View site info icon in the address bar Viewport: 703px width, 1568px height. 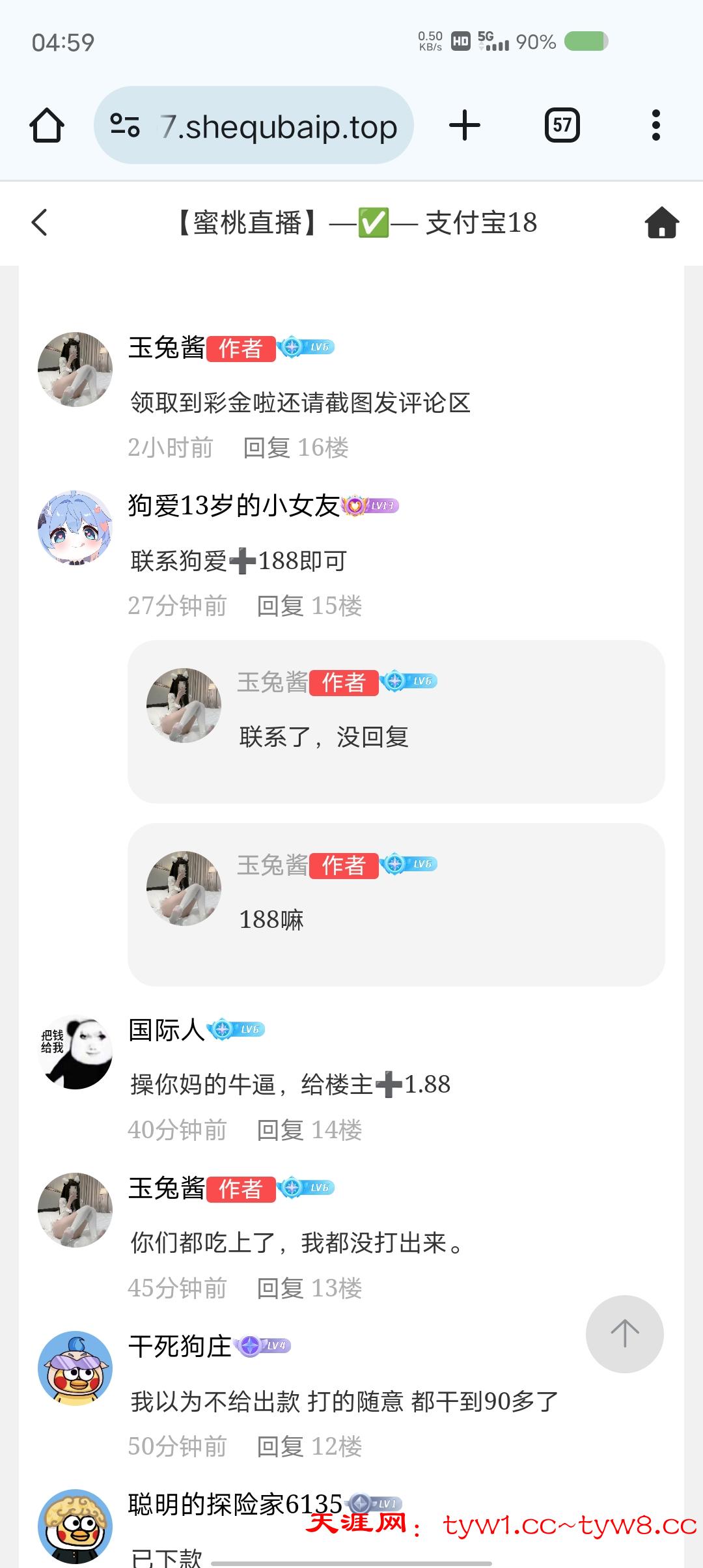click(x=125, y=125)
